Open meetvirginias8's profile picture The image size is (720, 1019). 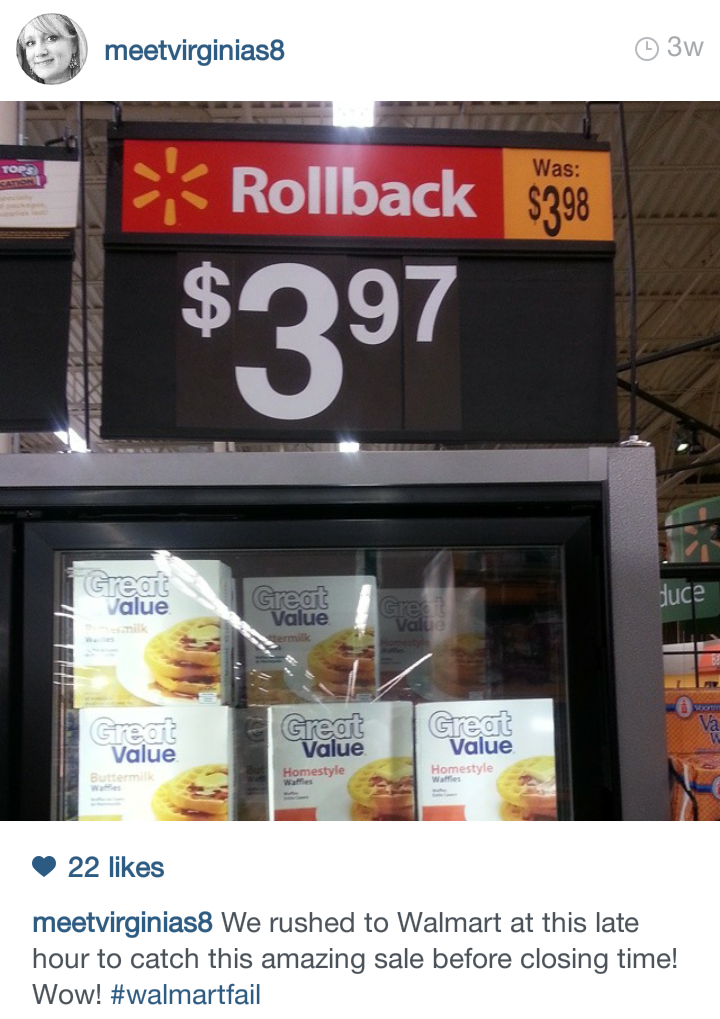click(52, 49)
